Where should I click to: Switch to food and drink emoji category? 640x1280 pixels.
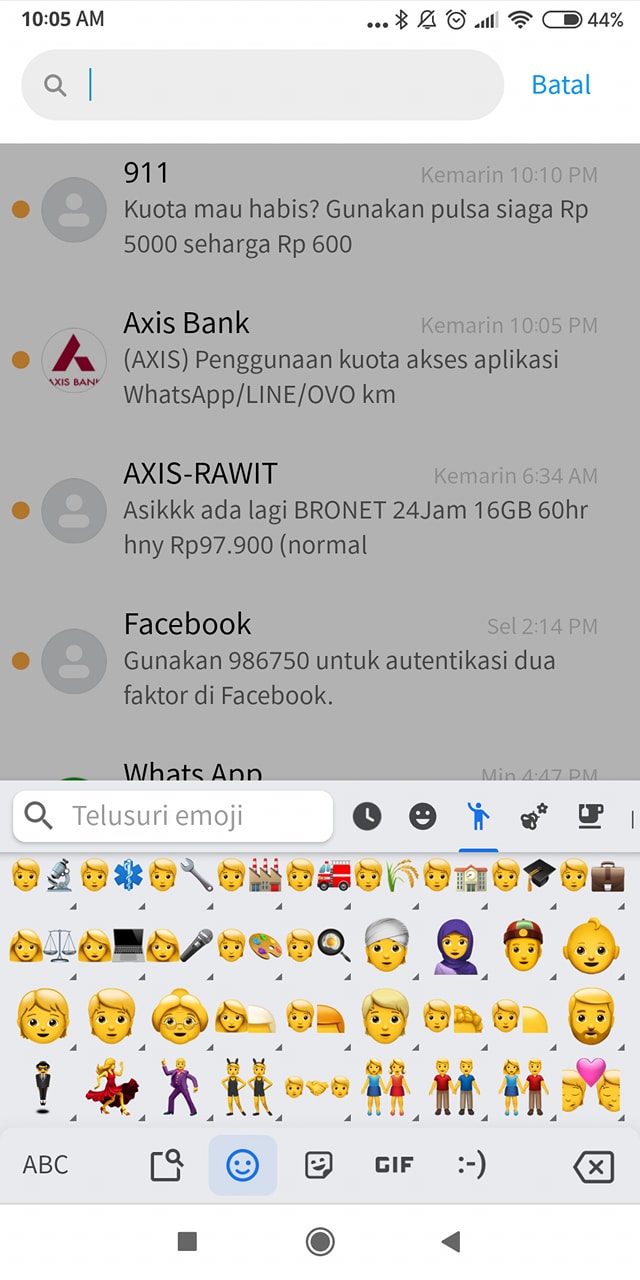click(590, 816)
